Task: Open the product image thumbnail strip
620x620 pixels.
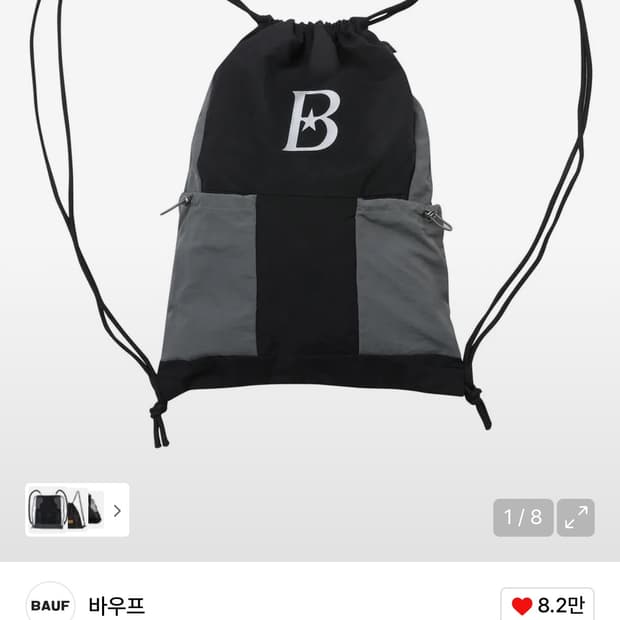Action: tap(77, 510)
